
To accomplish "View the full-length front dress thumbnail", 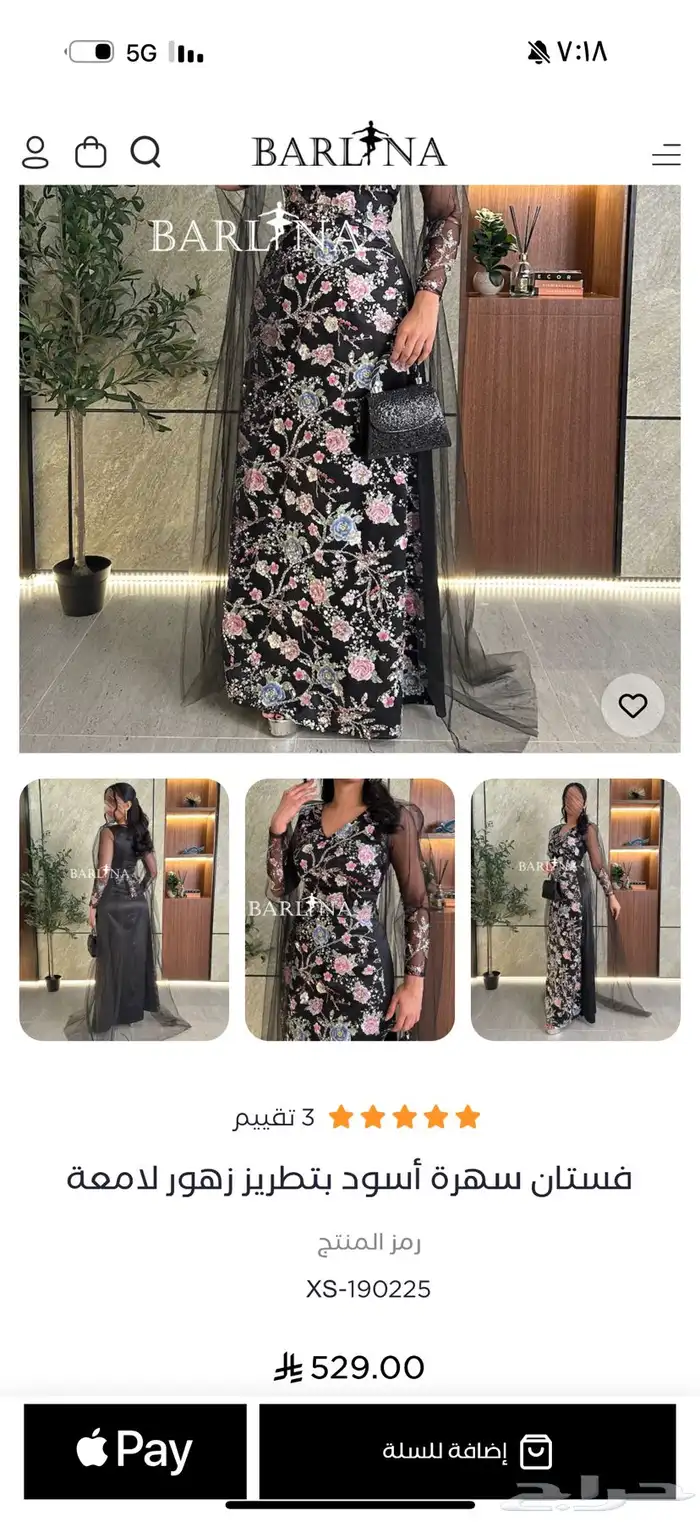I will (x=576, y=910).
